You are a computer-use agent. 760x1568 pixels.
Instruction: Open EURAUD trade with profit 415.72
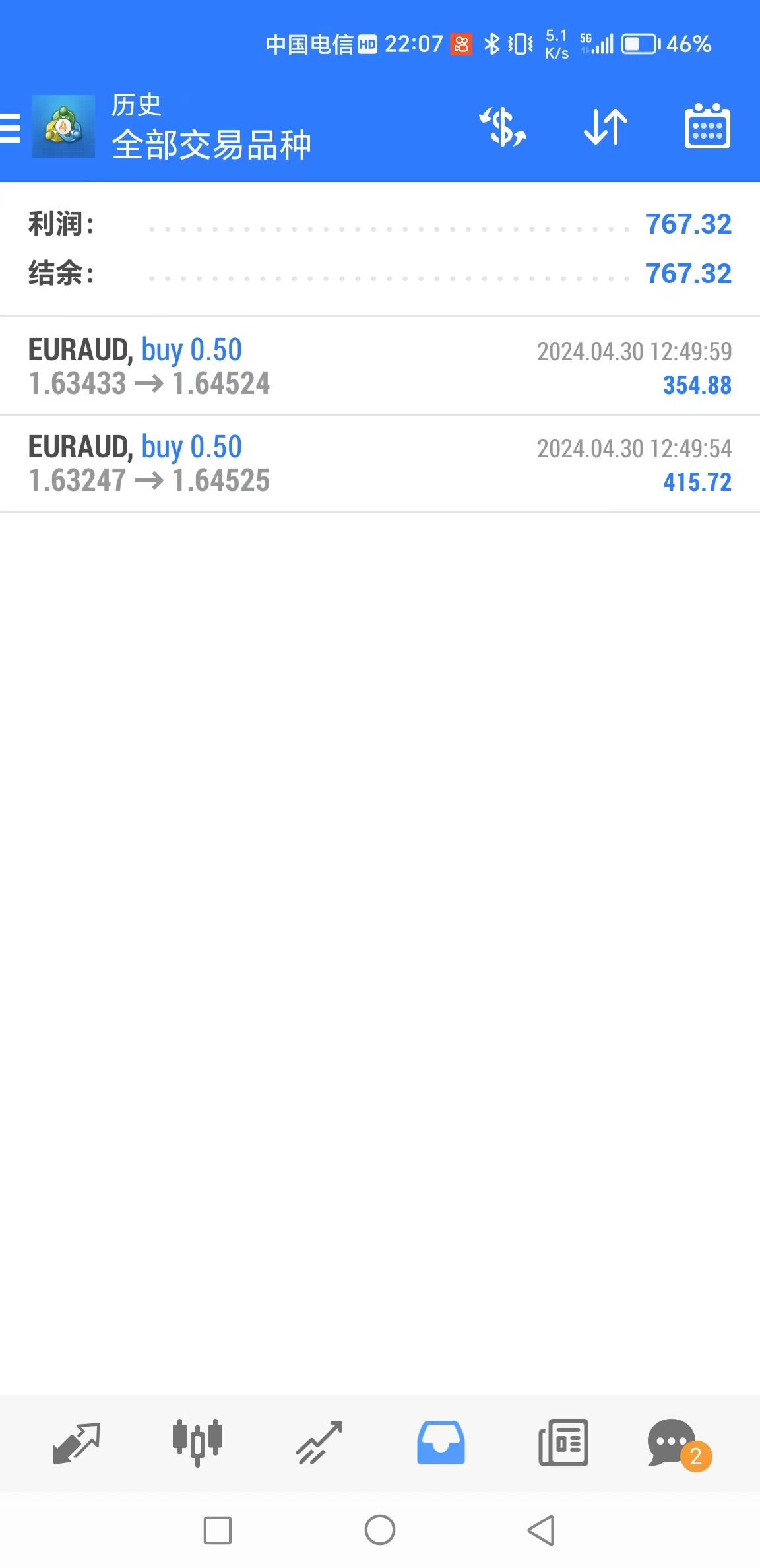[380, 463]
